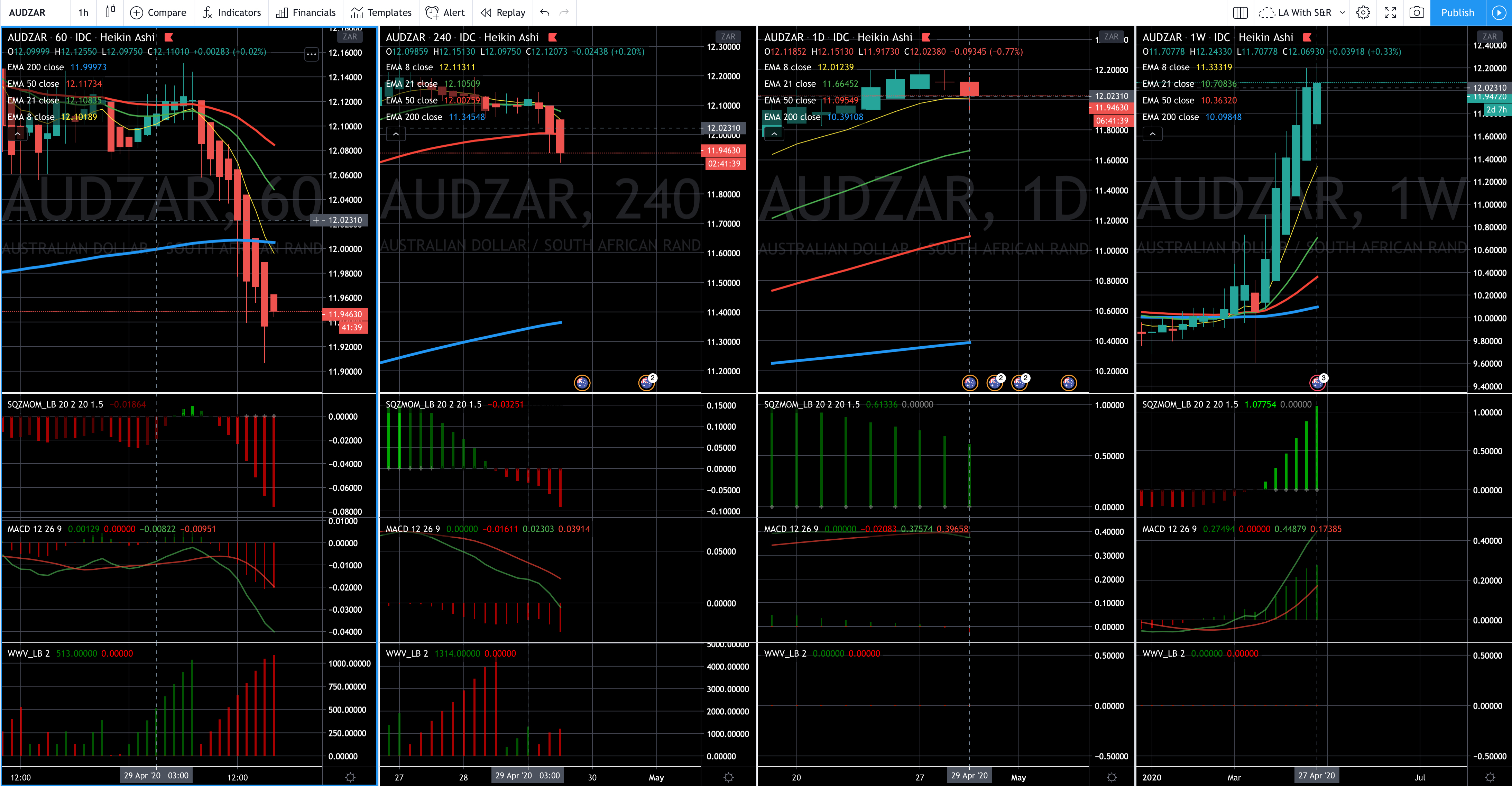Image resolution: width=1512 pixels, height=786 pixels.
Task: Open the AUDZAR symbol search
Action: 27,12
